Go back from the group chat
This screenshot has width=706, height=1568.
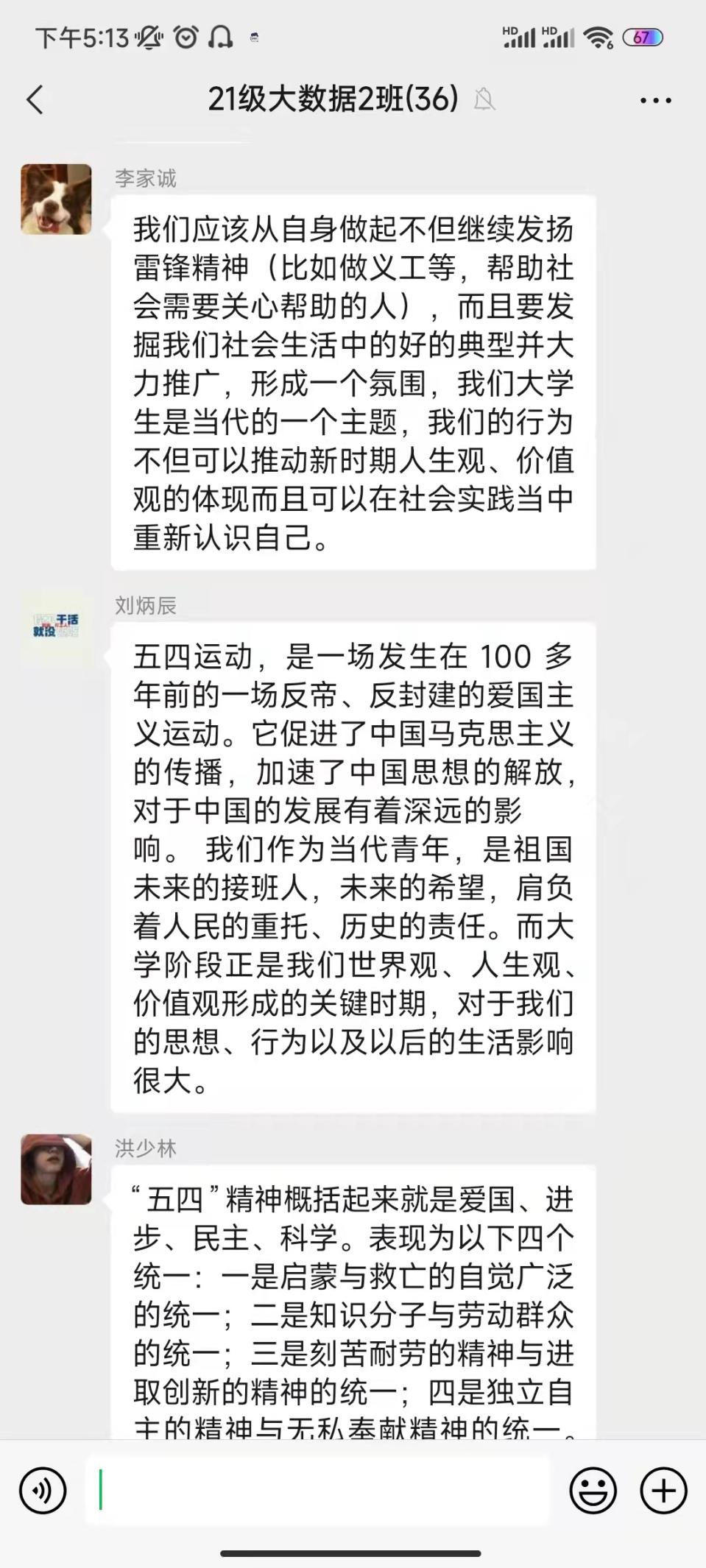35,99
